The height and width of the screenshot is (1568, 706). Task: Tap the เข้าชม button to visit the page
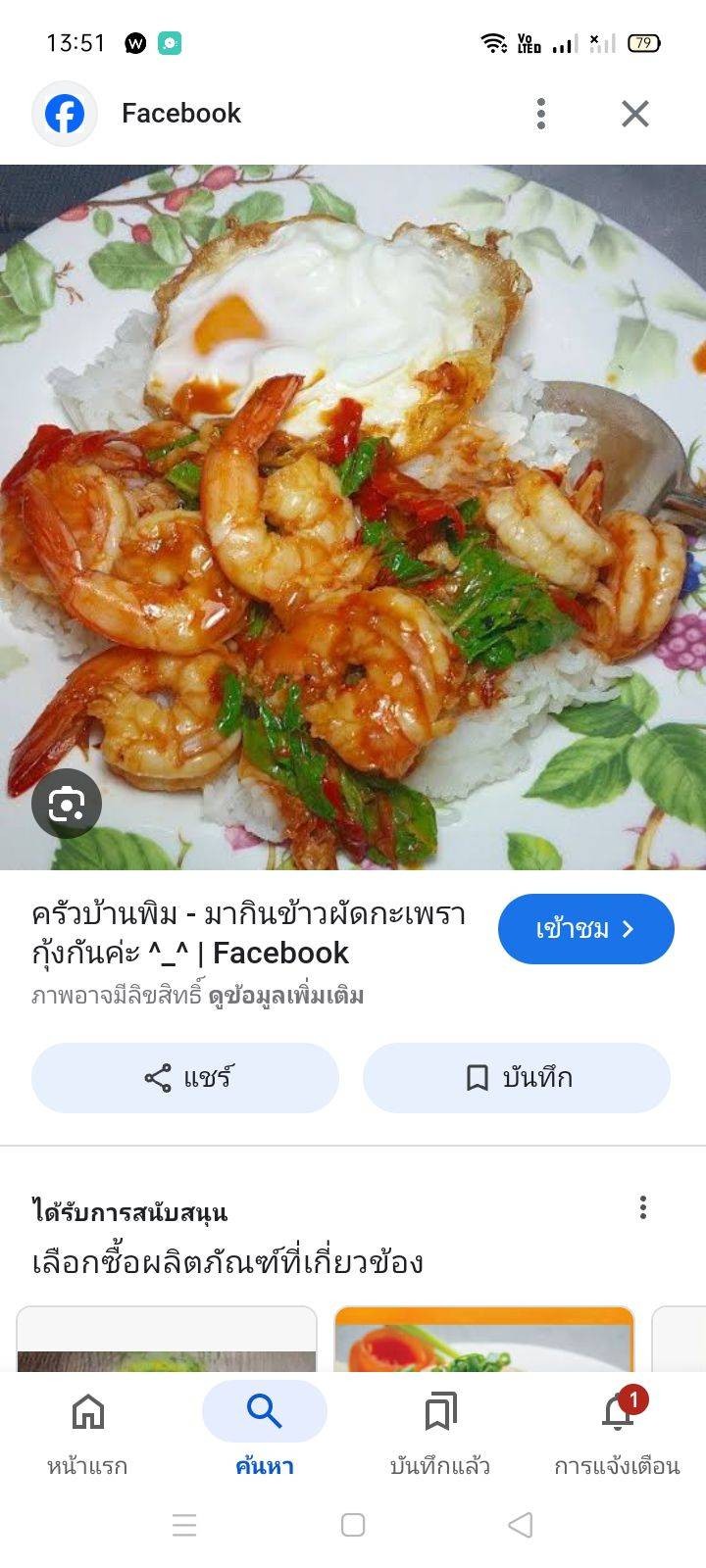585,929
